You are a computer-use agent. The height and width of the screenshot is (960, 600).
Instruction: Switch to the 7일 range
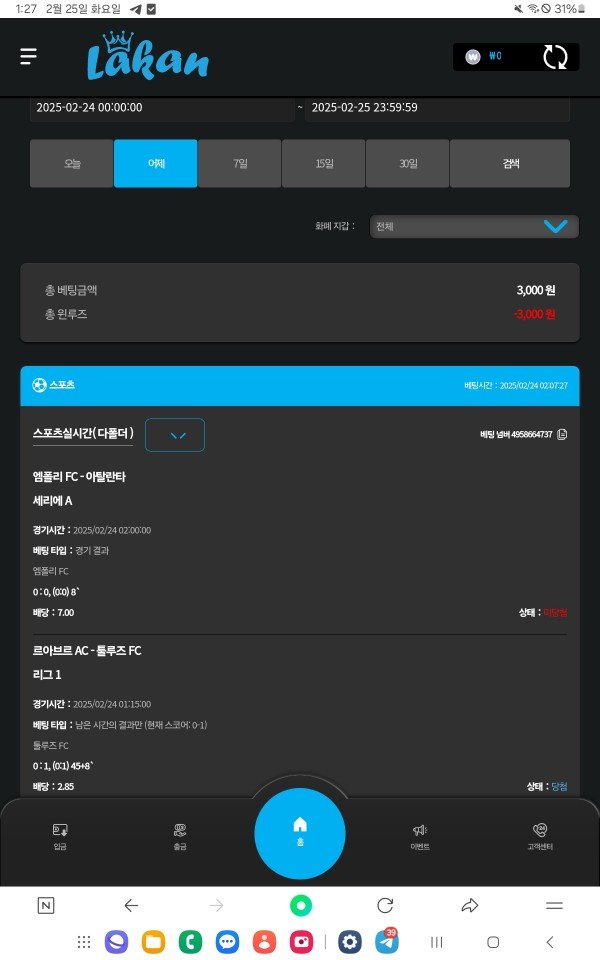point(240,163)
